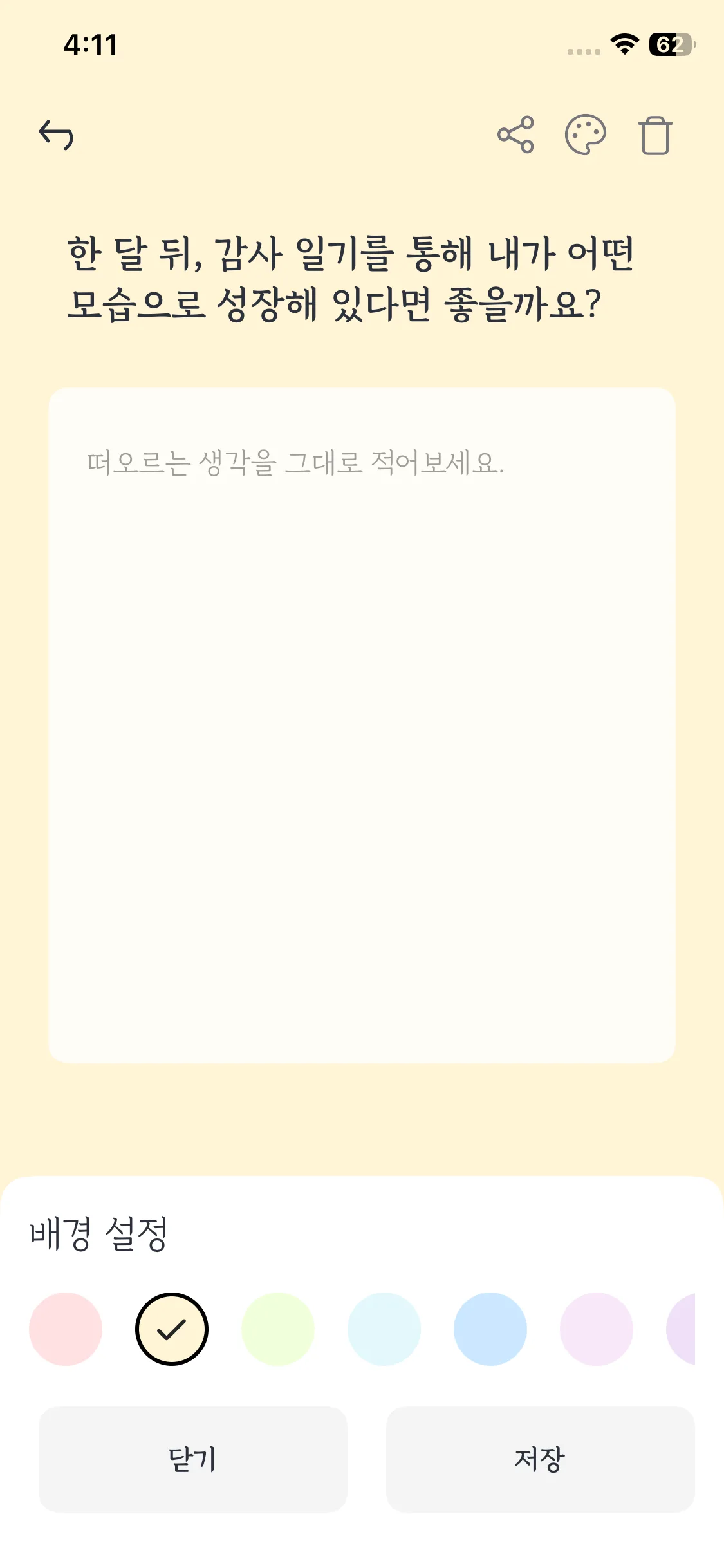Select the pink background color
Image resolution: width=724 pixels, height=1568 pixels.
pos(66,1329)
